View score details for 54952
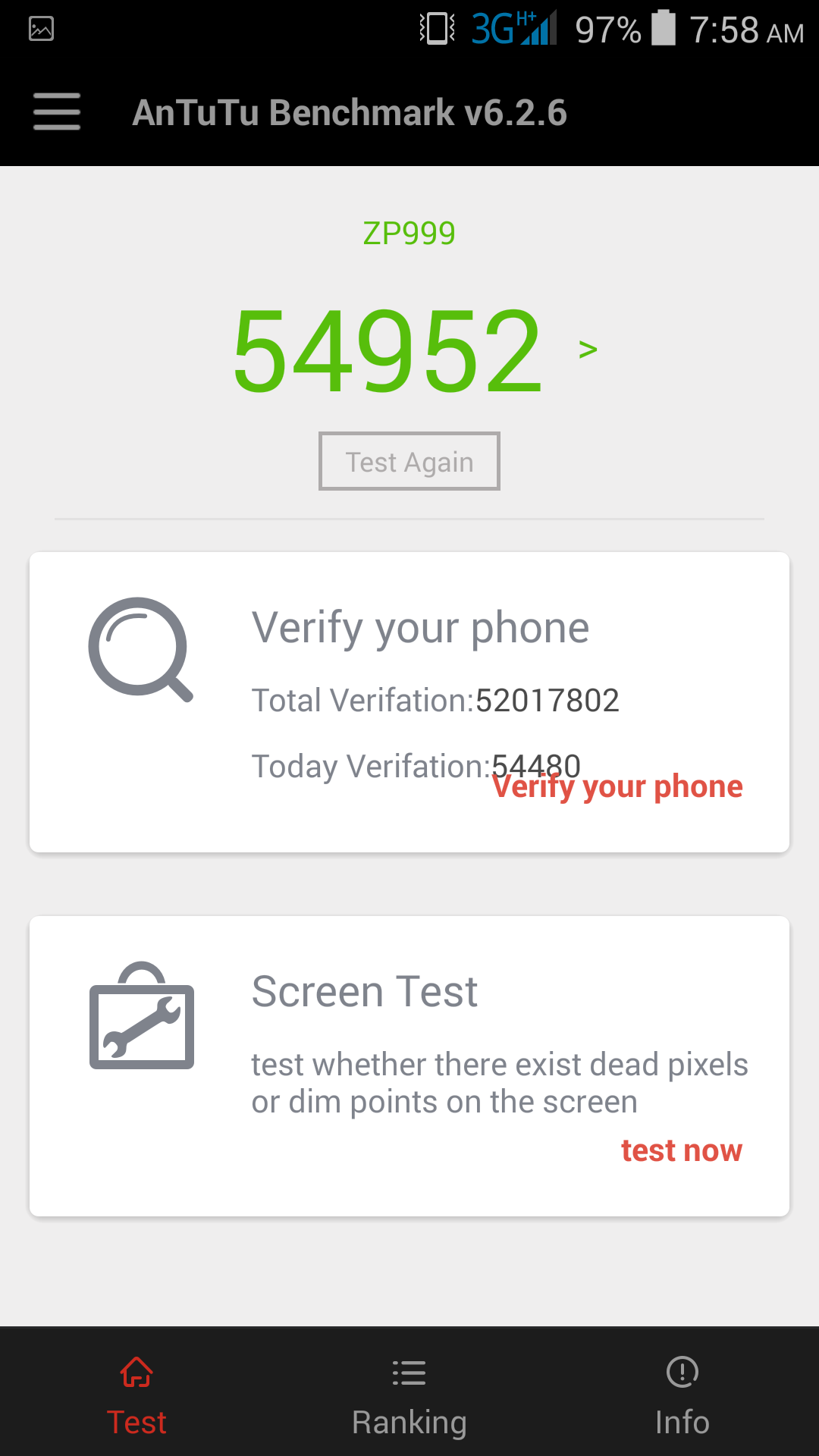The image size is (819, 1456). 587,350
